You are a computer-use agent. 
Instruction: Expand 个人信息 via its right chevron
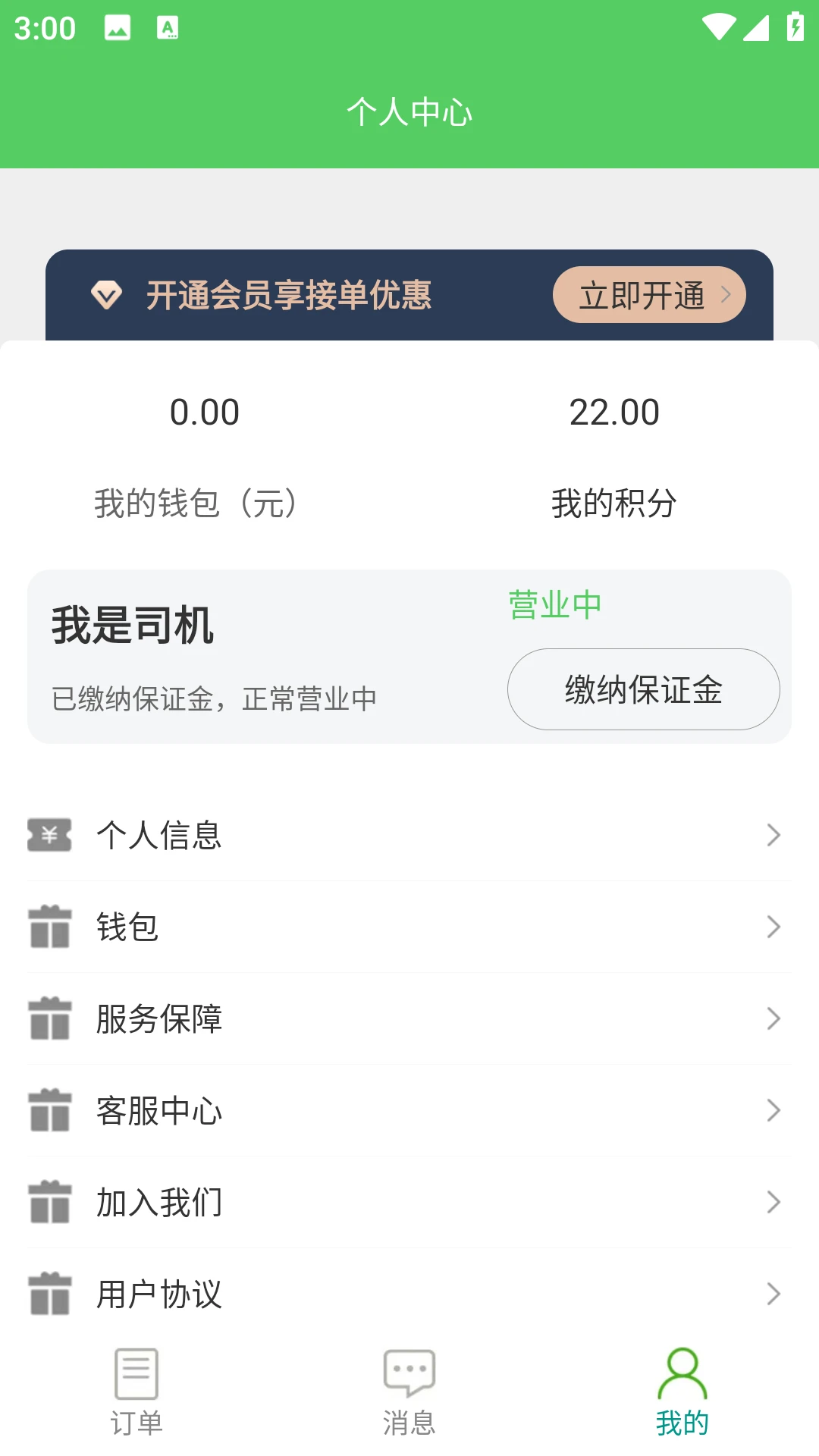pos(773,835)
